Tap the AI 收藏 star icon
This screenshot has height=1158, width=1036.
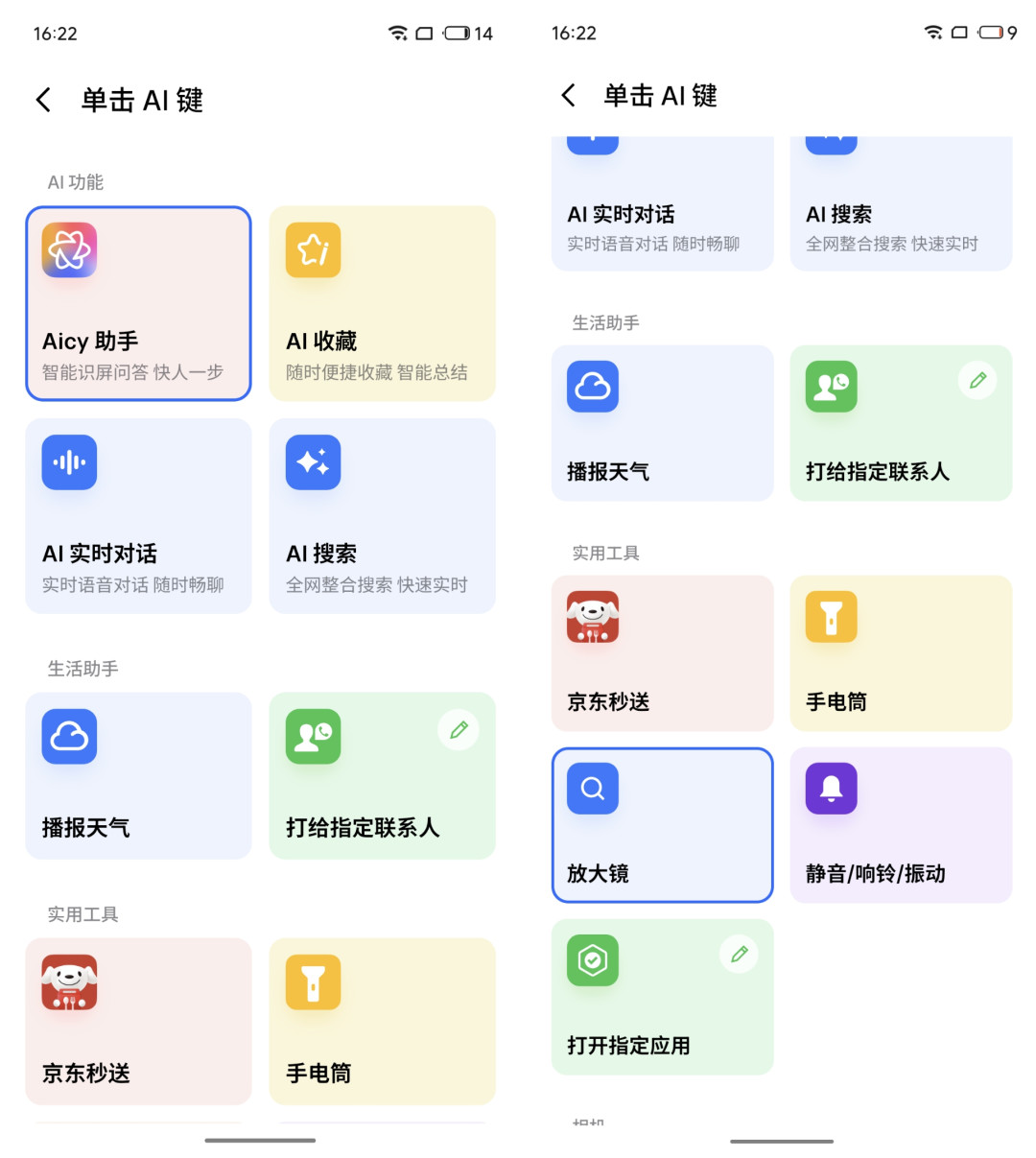(313, 249)
